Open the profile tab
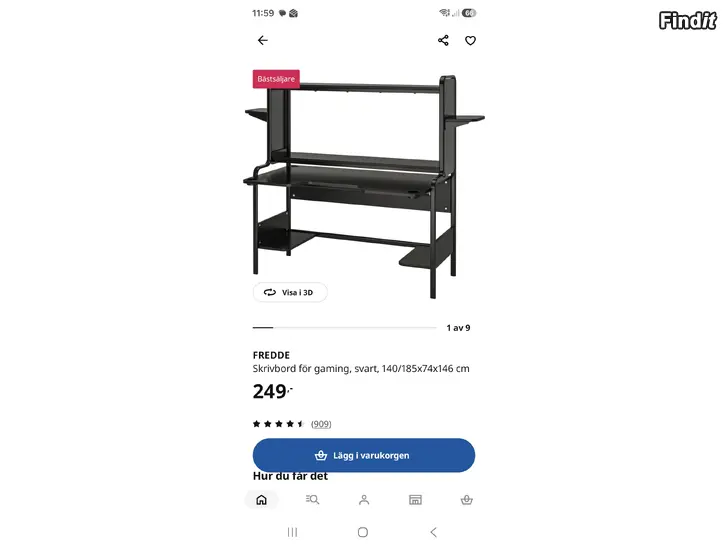728x546 pixels. point(364,500)
